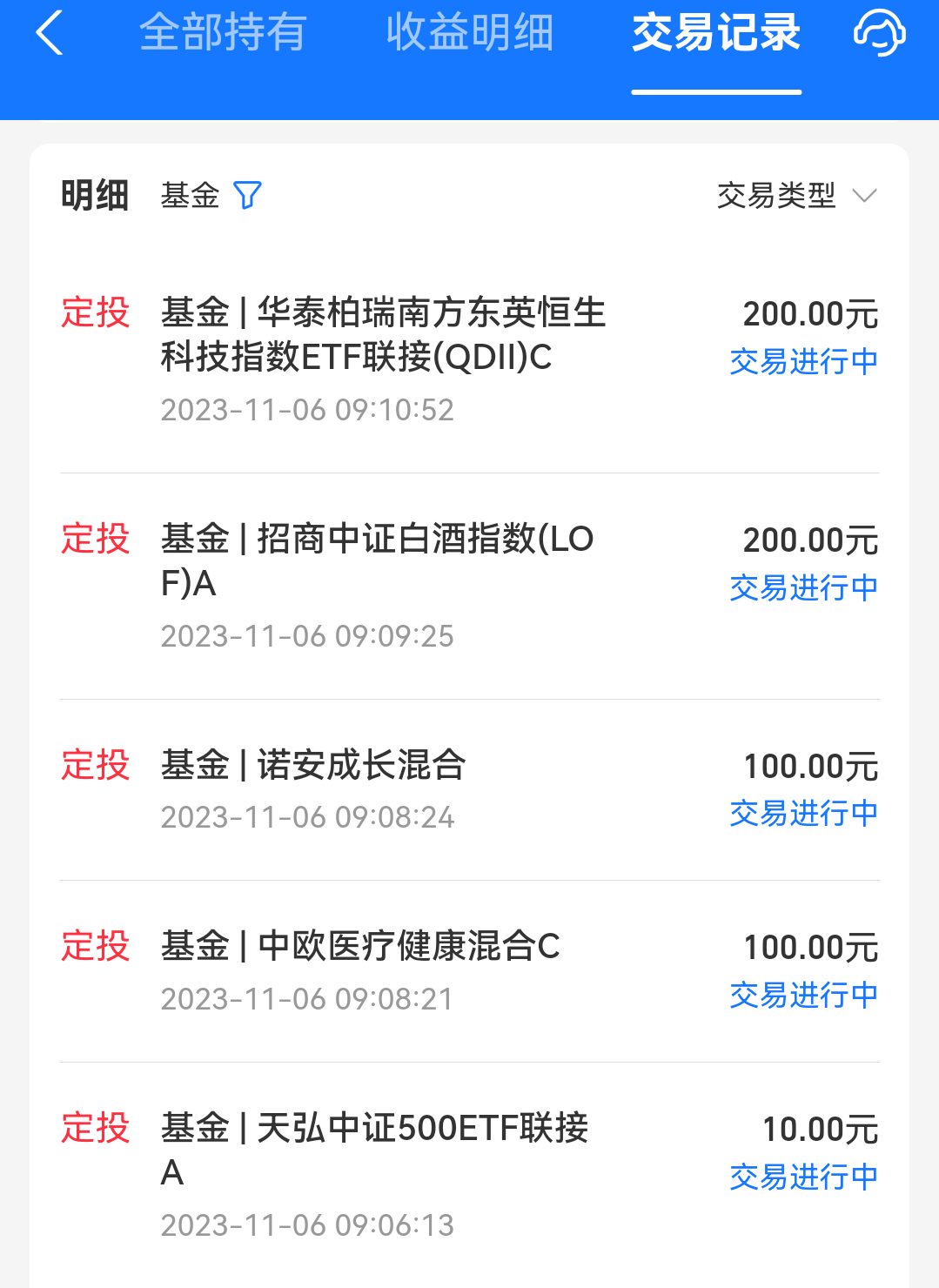The height and width of the screenshot is (1288, 939).
Task: Tap the 200.00元 amount of 招商中证白酒指数
Action: pyautogui.click(x=809, y=540)
